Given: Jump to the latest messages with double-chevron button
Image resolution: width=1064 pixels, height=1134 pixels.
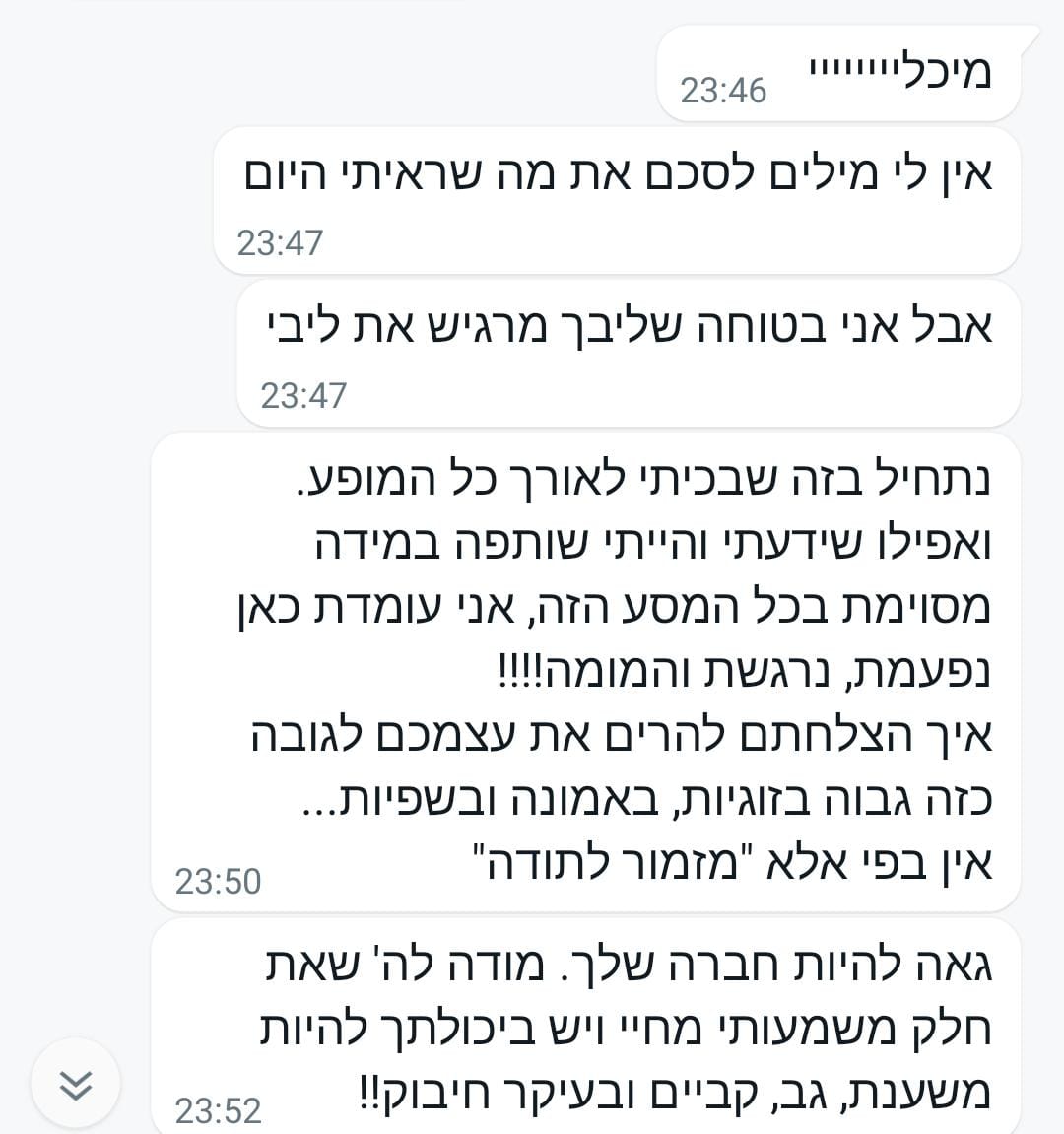Looking at the screenshot, I should (76, 1084).
